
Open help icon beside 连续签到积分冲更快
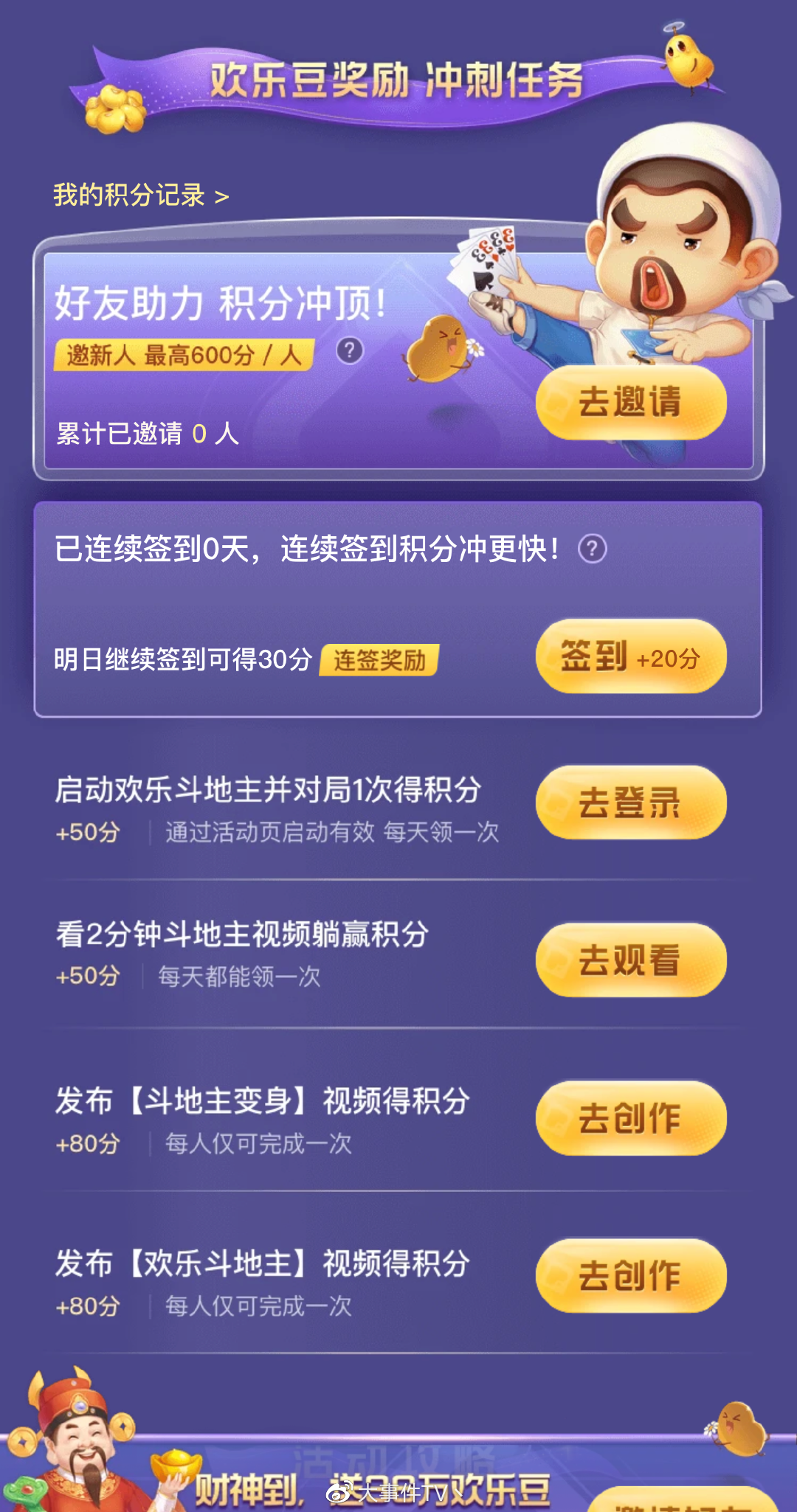592,549
